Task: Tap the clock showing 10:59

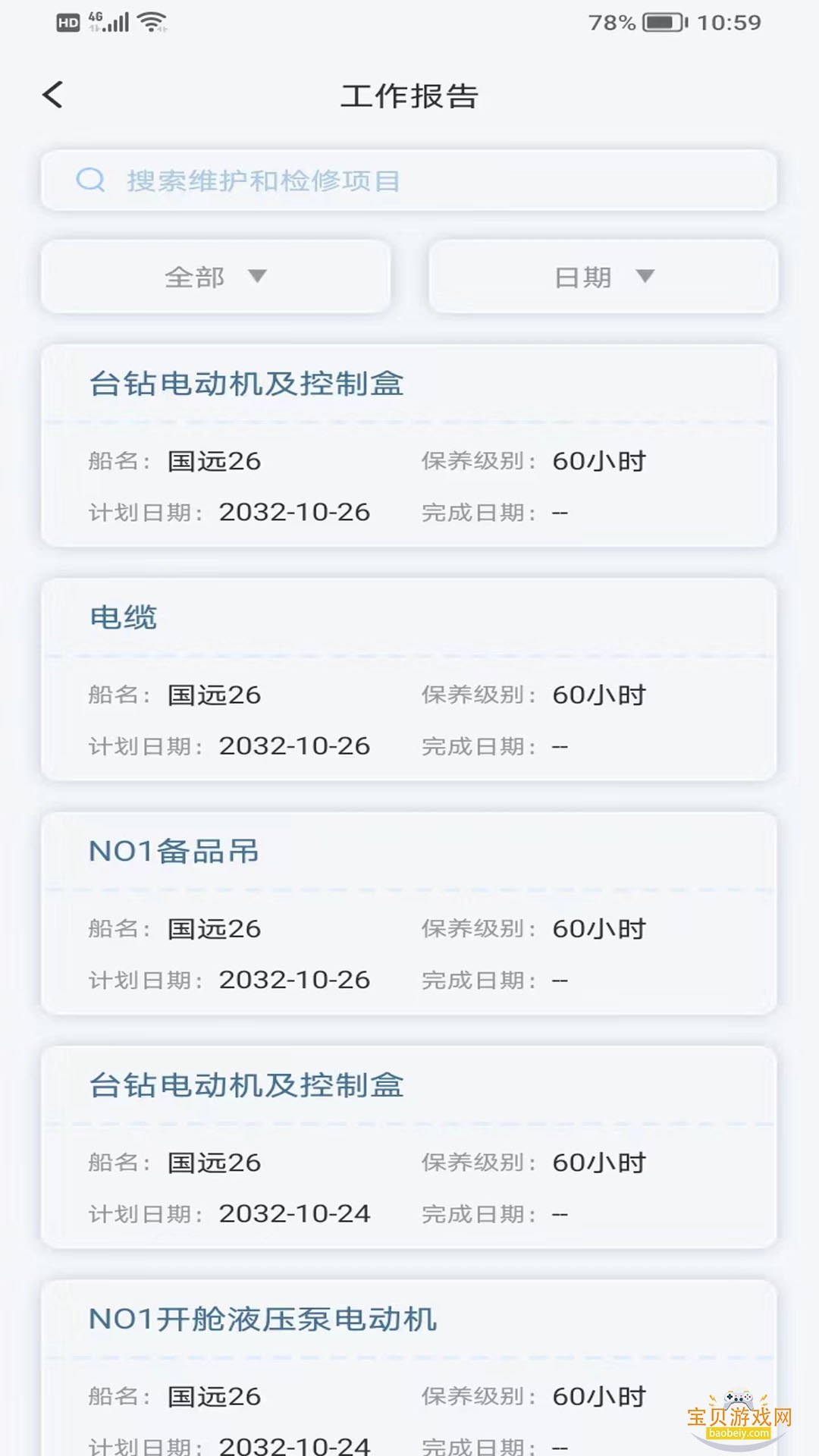Action: point(726,23)
